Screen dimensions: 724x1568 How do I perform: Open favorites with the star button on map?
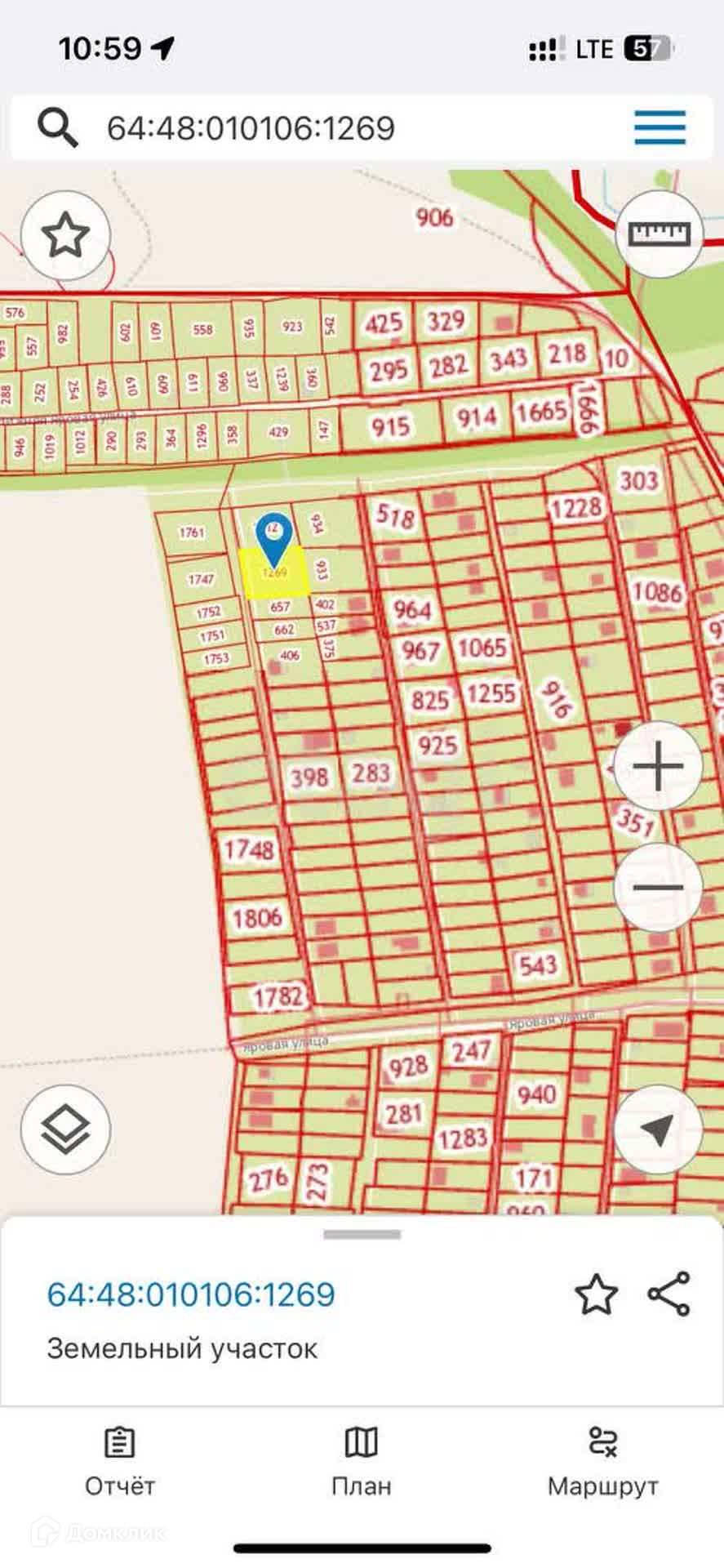click(65, 236)
